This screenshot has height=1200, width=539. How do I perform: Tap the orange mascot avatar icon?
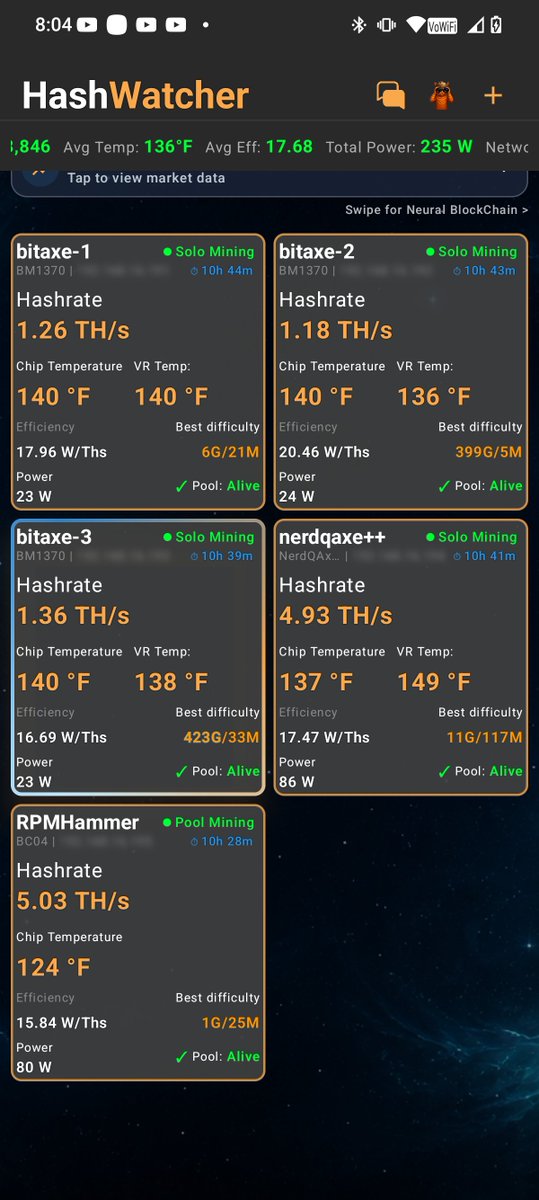tap(440, 95)
